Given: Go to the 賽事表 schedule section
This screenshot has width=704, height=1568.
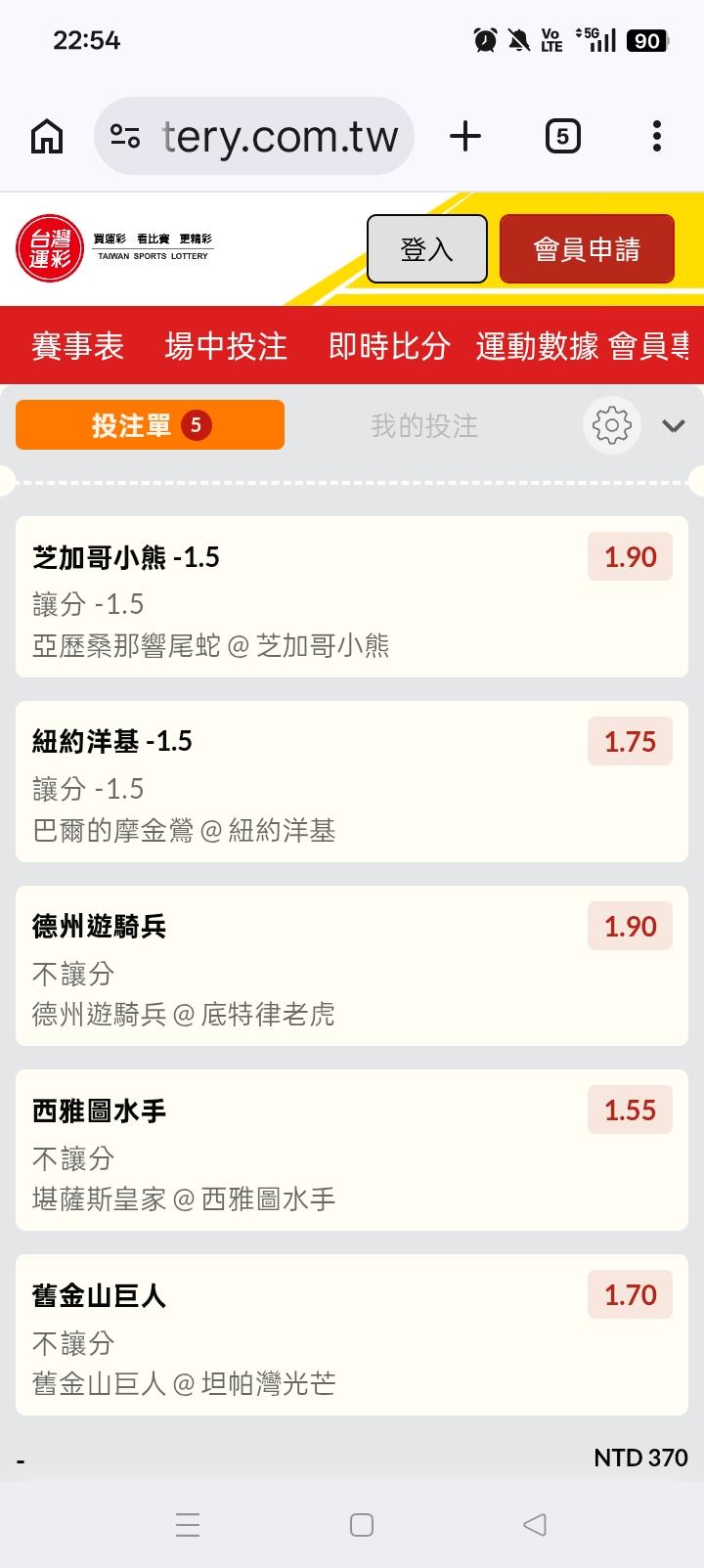Looking at the screenshot, I should tap(78, 346).
